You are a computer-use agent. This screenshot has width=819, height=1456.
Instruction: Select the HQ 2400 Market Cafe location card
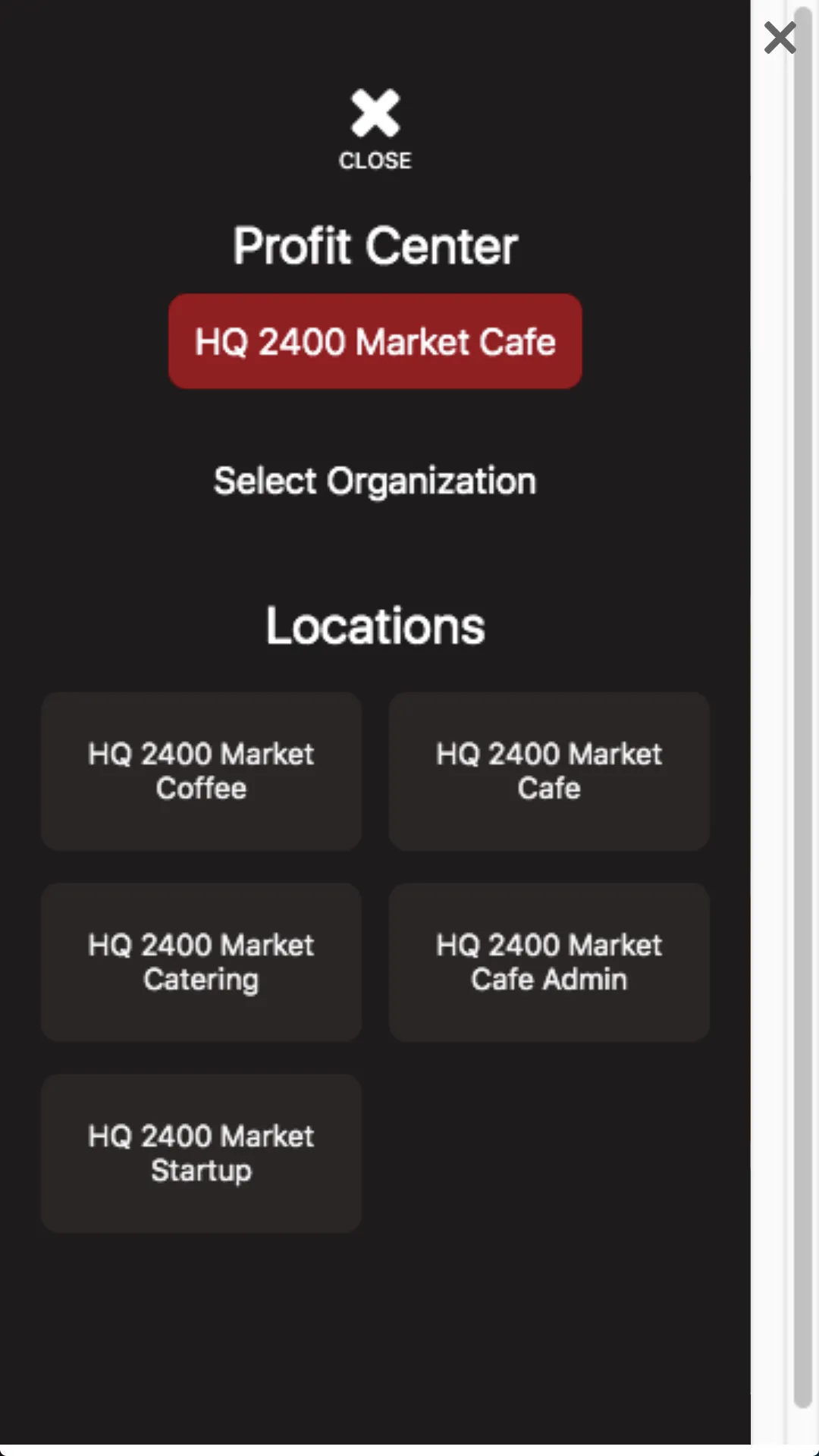(x=549, y=770)
